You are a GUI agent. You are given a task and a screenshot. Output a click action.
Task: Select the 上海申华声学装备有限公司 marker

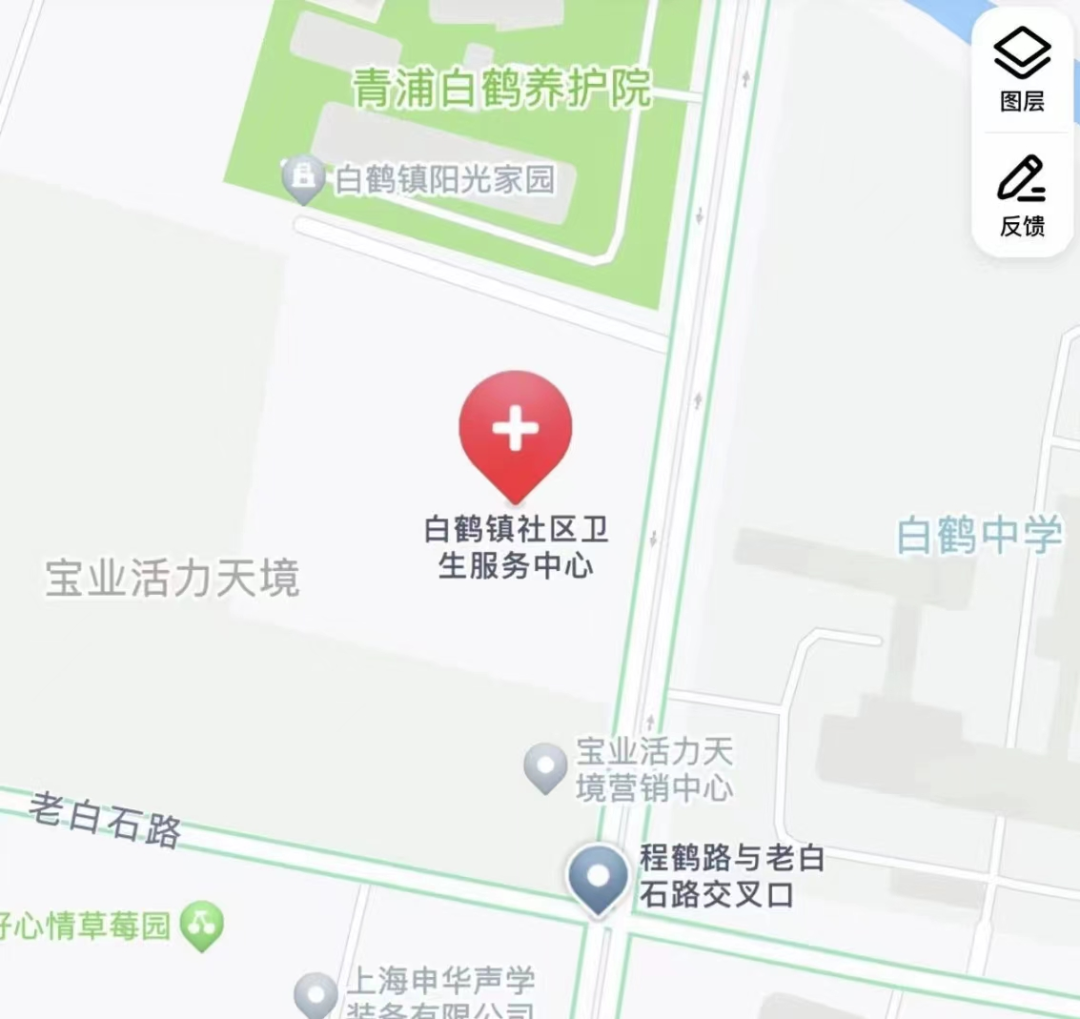point(317,993)
